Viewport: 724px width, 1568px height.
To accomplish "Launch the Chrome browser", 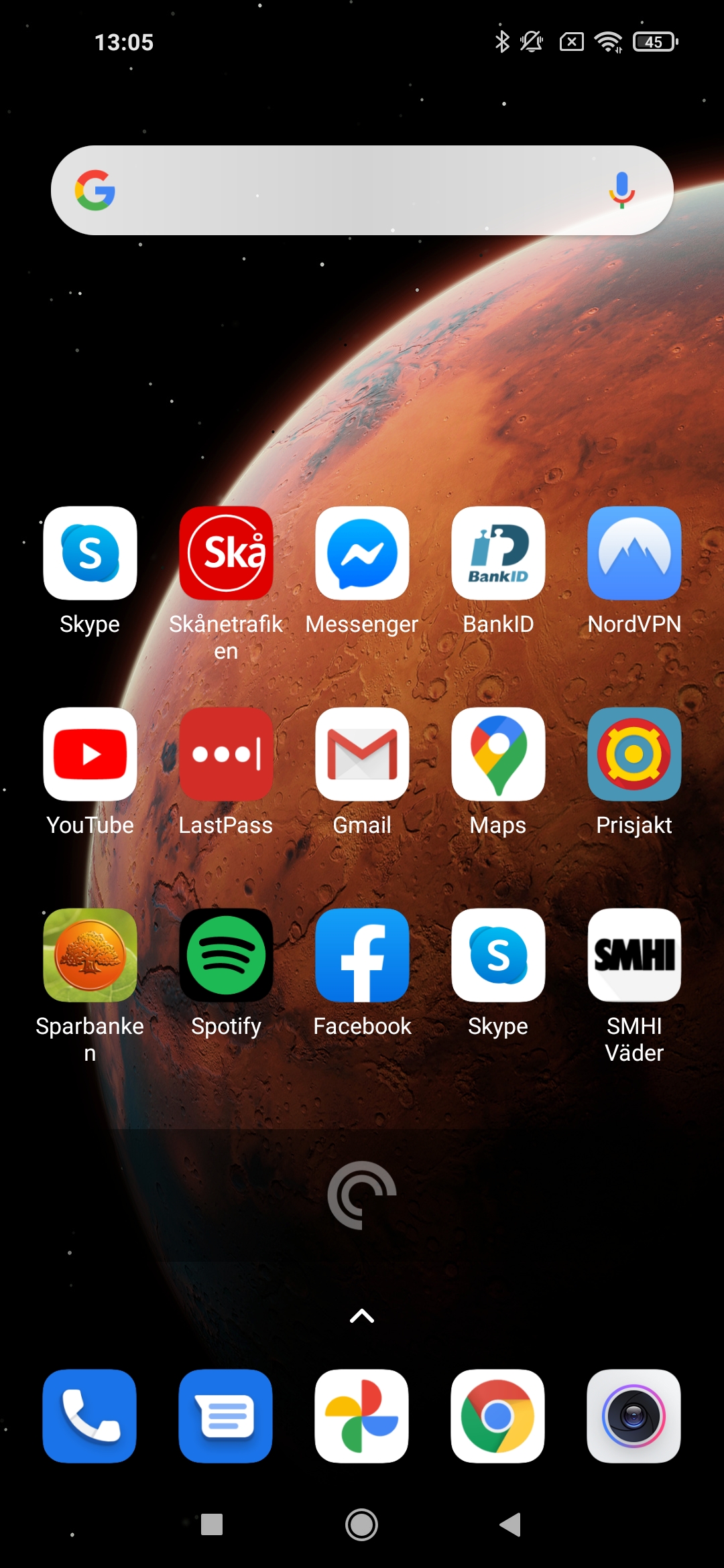I will coord(498,1416).
